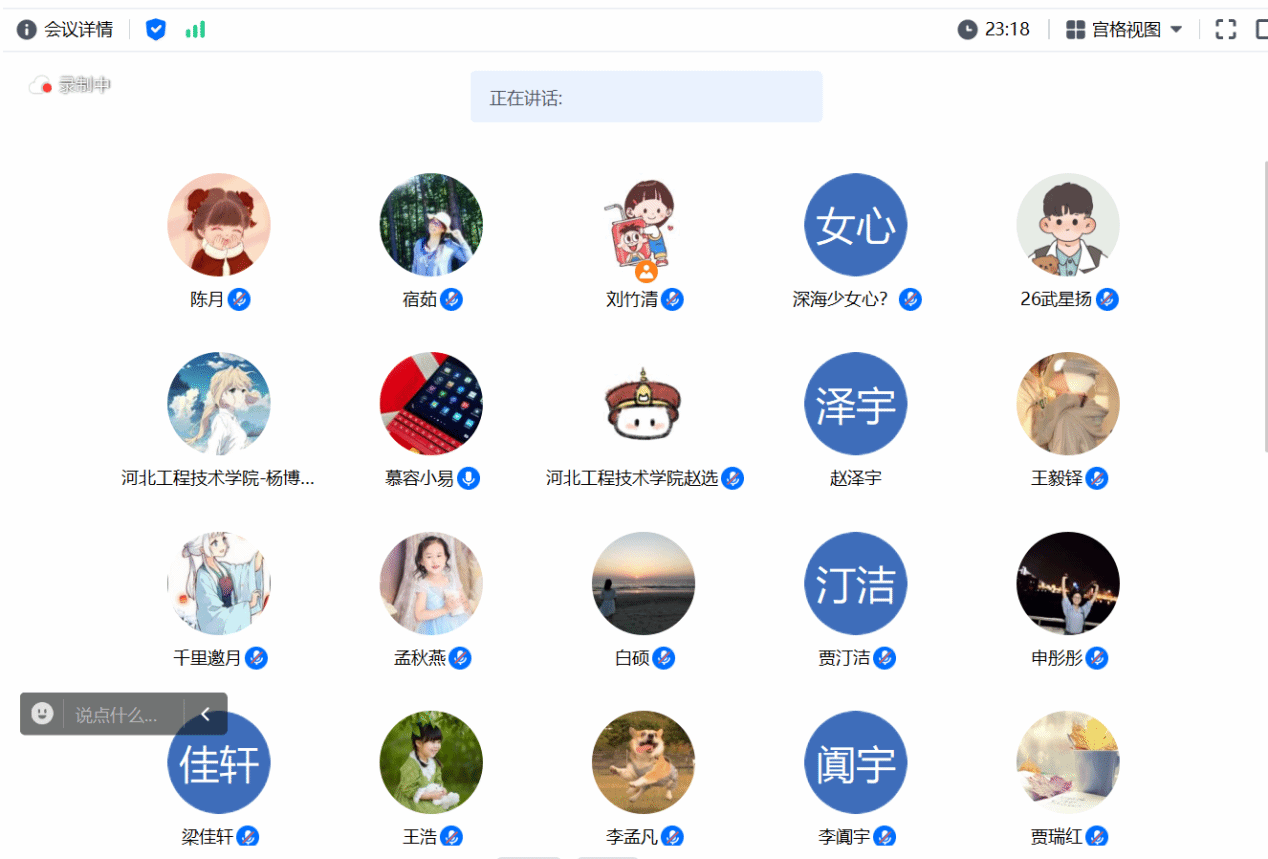
Task: Select 李孟凡's participant tile
Action: tap(643, 762)
